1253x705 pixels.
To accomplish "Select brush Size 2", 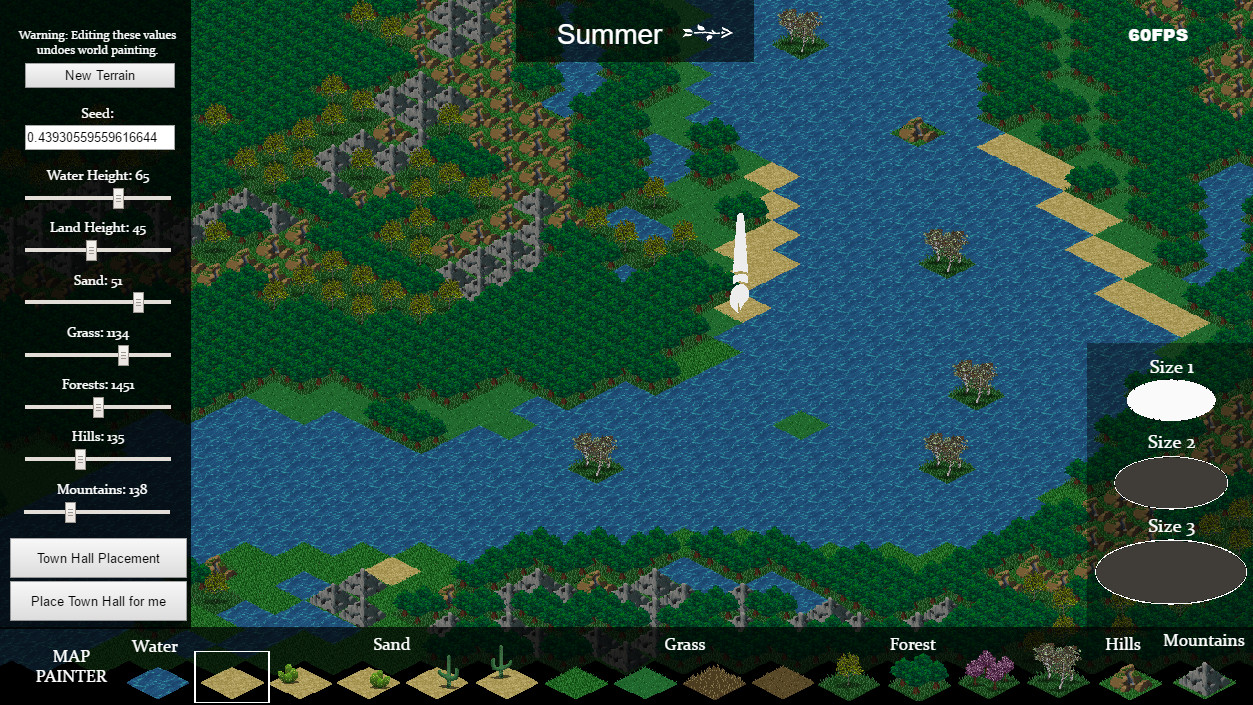I will [1171, 483].
